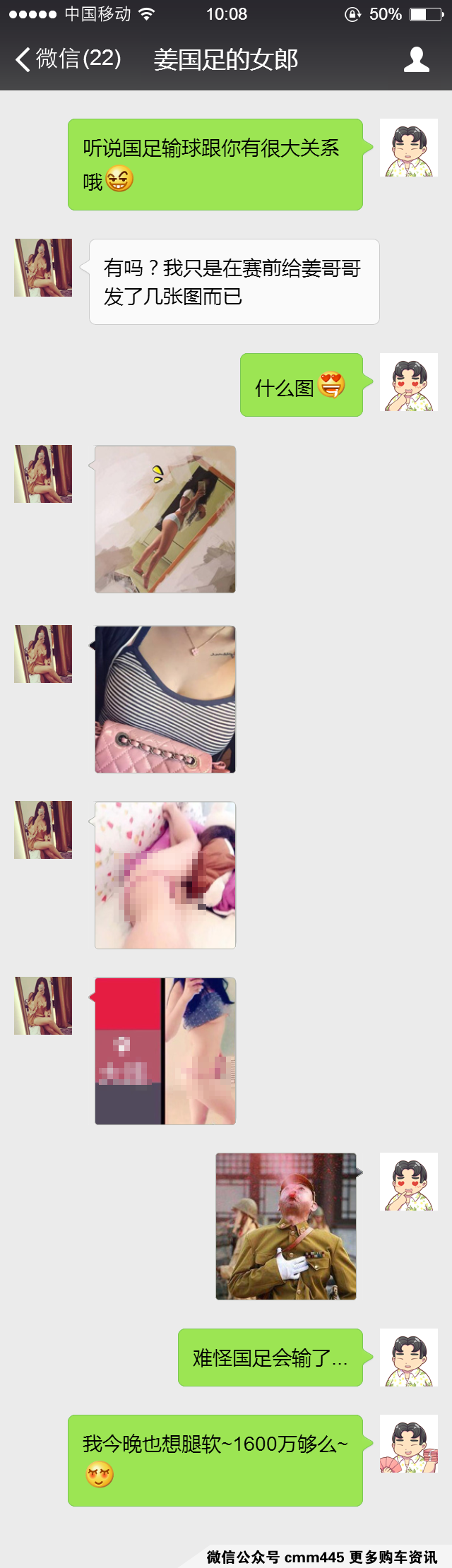Open the sender's avatar next to 什么图
Screen dimensions: 452x1568
click(409, 383)
